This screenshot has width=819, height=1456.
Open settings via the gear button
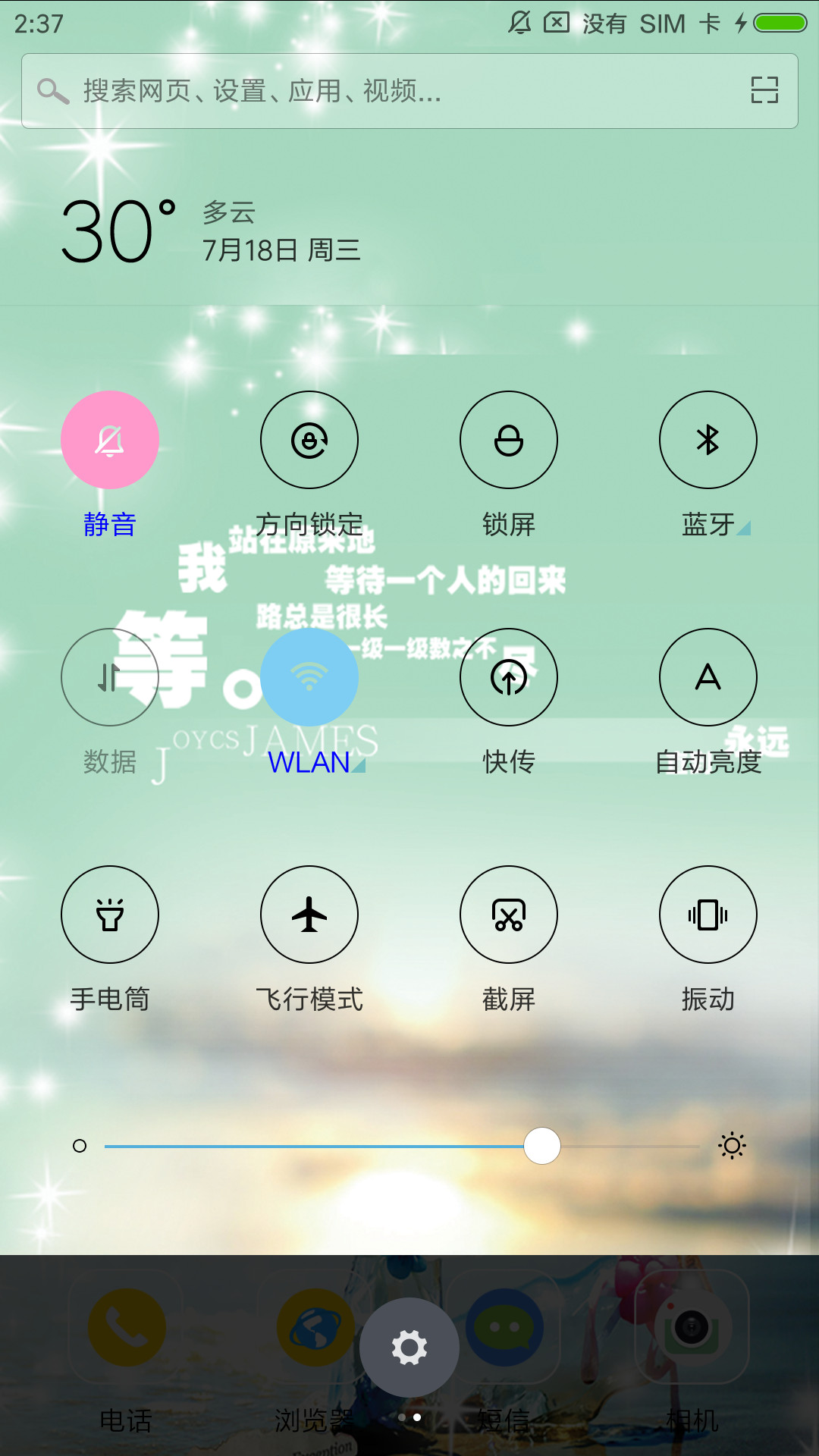(x=409, y=1348)
